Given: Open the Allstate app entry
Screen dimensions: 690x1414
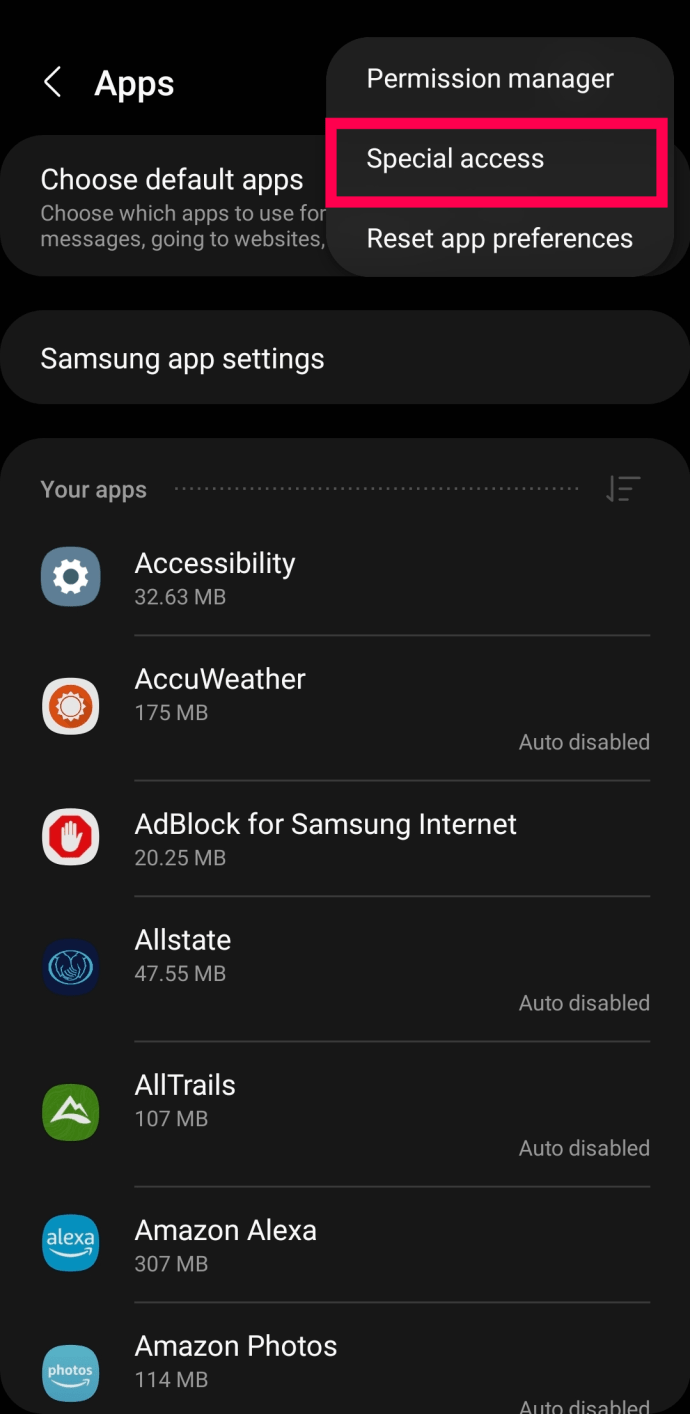Looking at the screenshot, I should [x=345, y=968].
